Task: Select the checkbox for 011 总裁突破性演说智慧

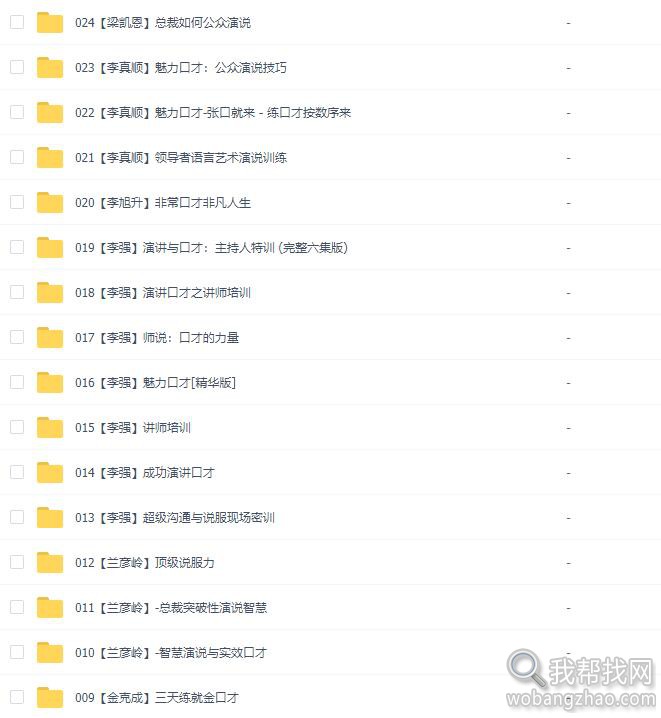Action: point(17,607)
